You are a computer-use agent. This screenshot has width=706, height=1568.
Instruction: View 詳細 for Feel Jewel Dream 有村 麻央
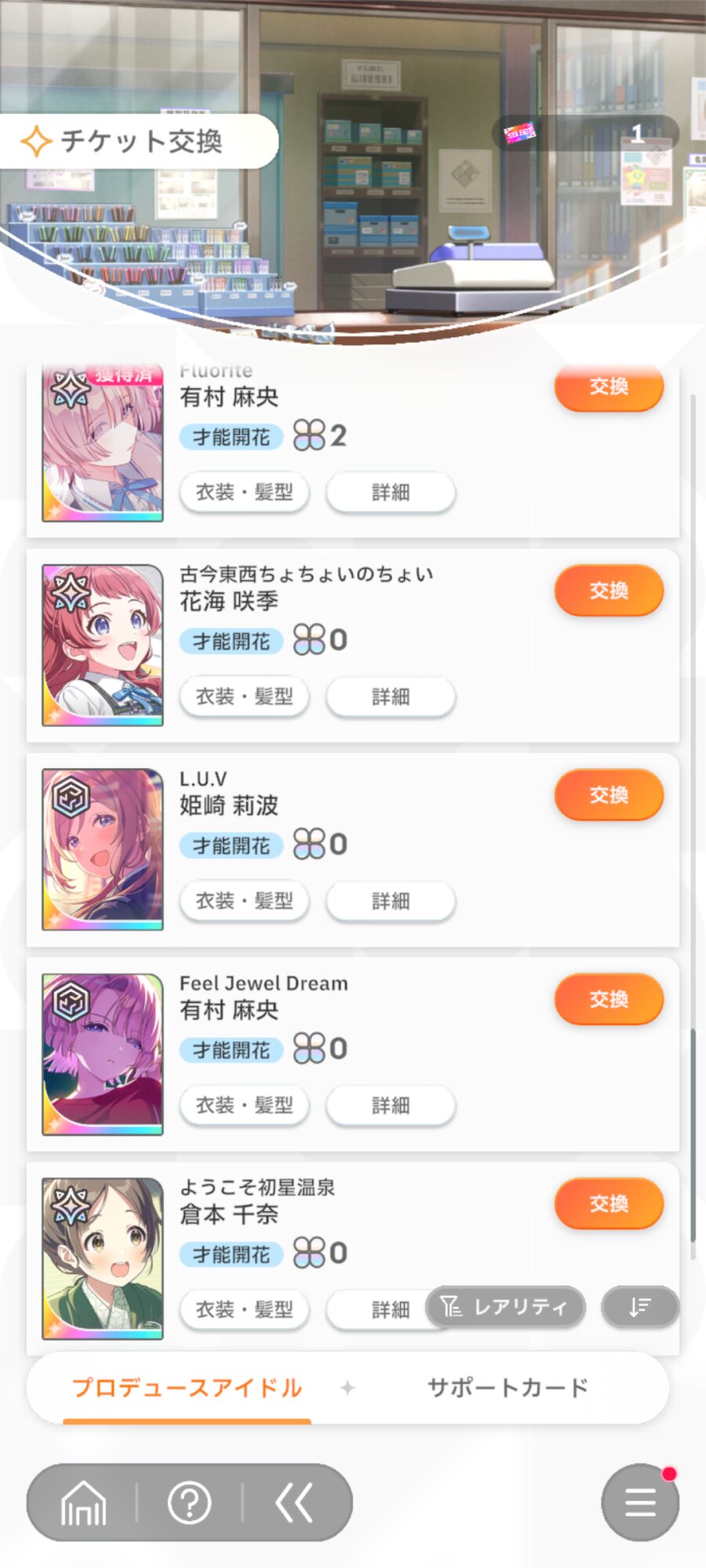pyautogui.click(x=390, y=1105)
